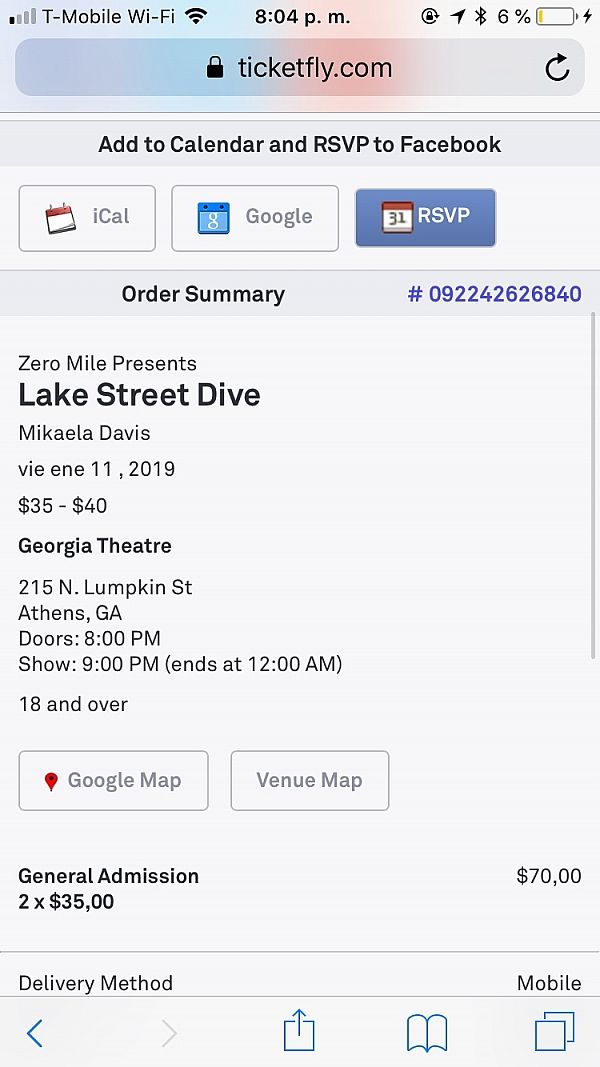Tap the ticketfly.com address bar
The image size is (600, 1067).
coord(299,67)
